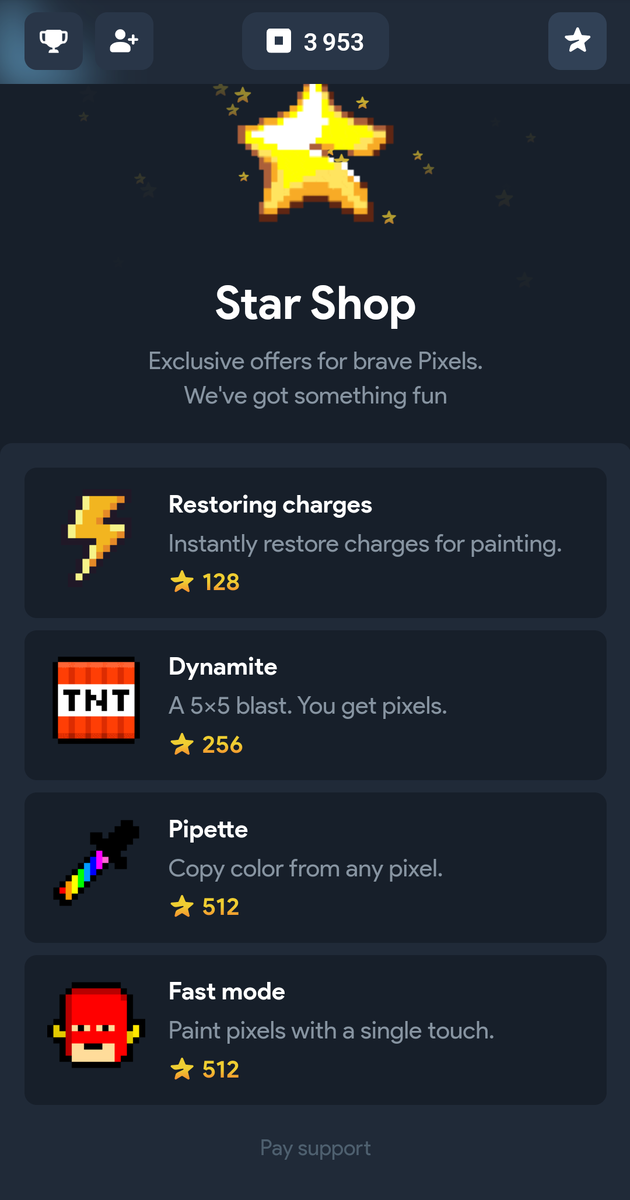Invite a friend via add-person icon
Screen dimensions: 630x1200
(x=124, y=41)
